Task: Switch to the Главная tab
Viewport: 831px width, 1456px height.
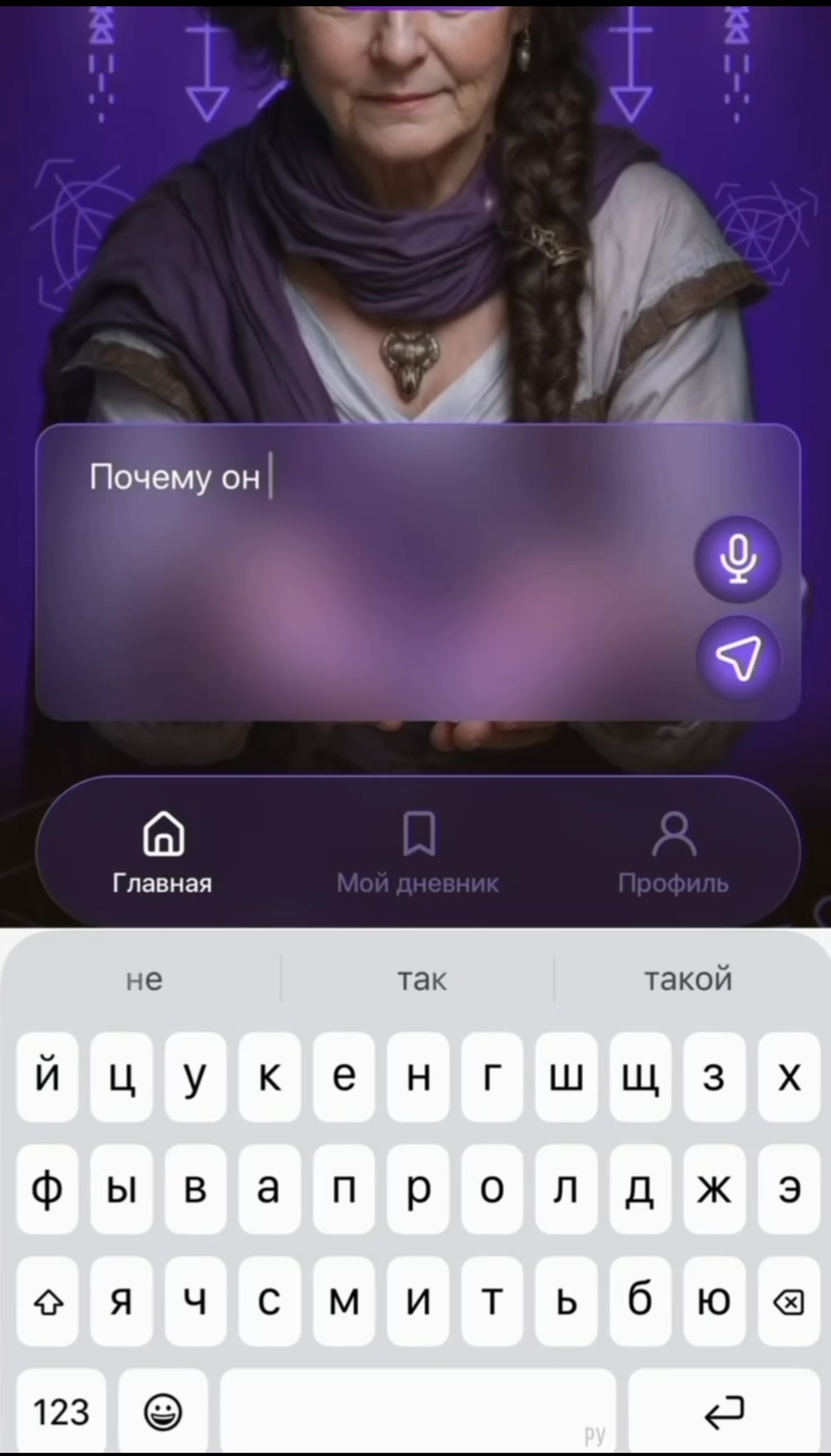Action: point(163,851)
